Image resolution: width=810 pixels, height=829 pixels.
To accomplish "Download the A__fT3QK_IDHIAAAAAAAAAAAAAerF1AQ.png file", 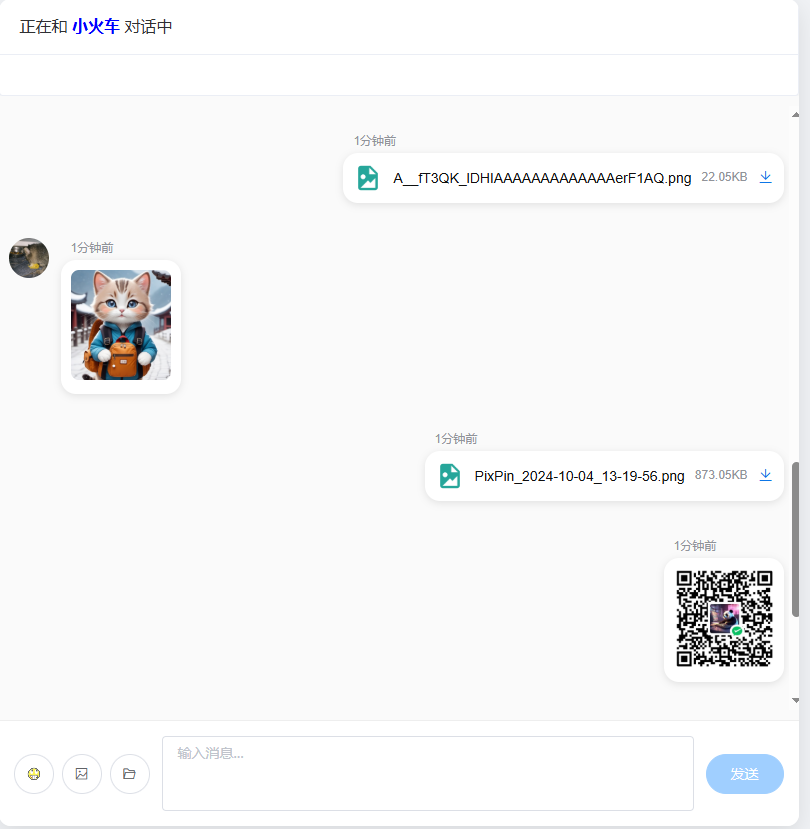I will (766, 177).
